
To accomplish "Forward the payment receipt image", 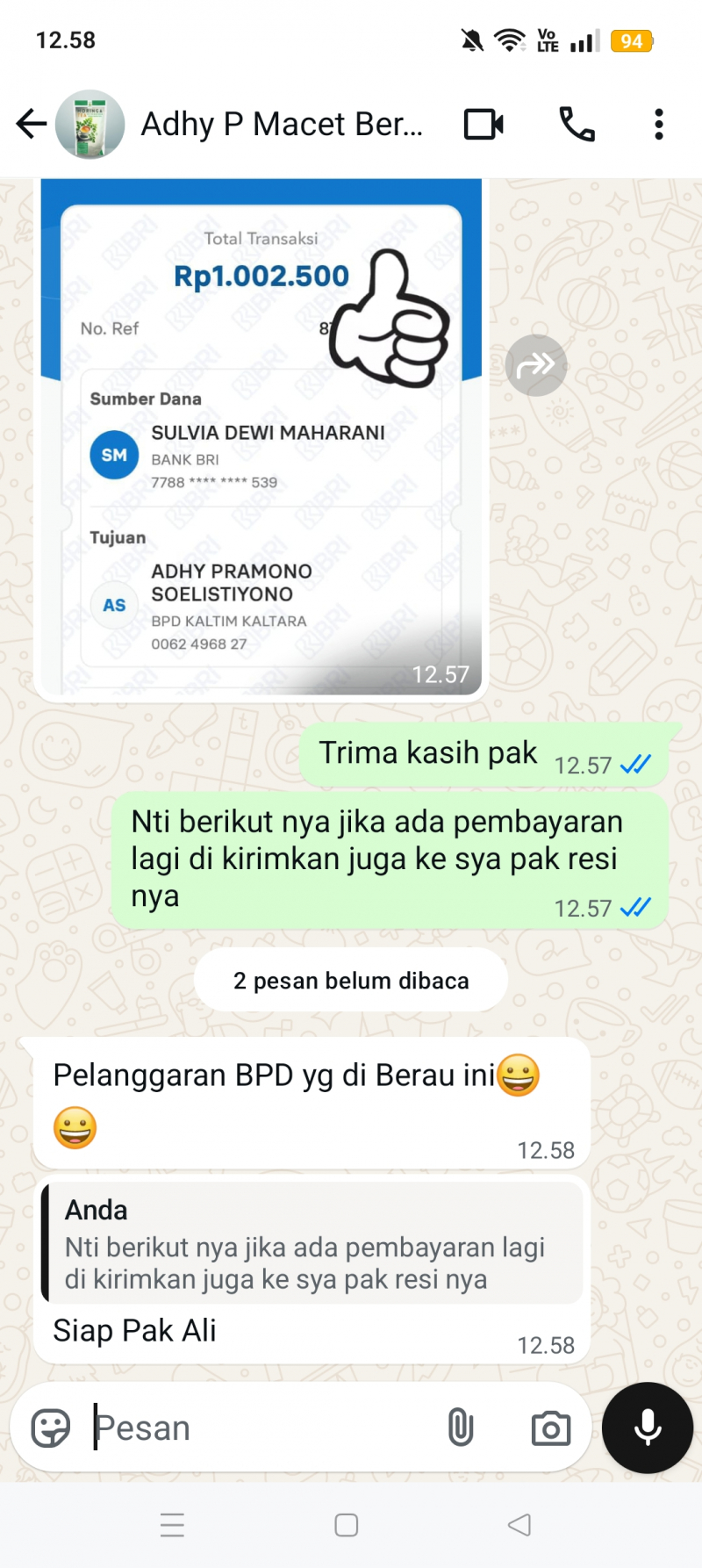I will tap(536, 364).
